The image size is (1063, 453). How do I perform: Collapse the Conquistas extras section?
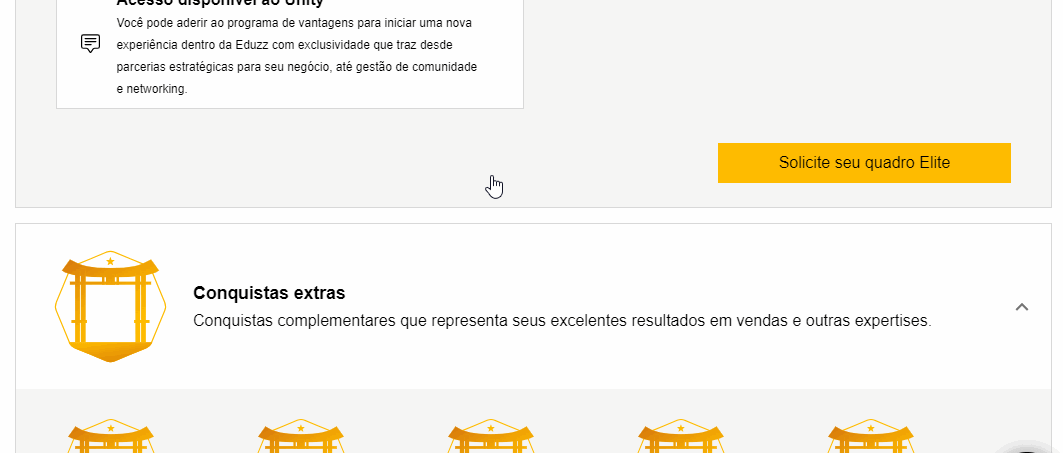click(1021, 307)
